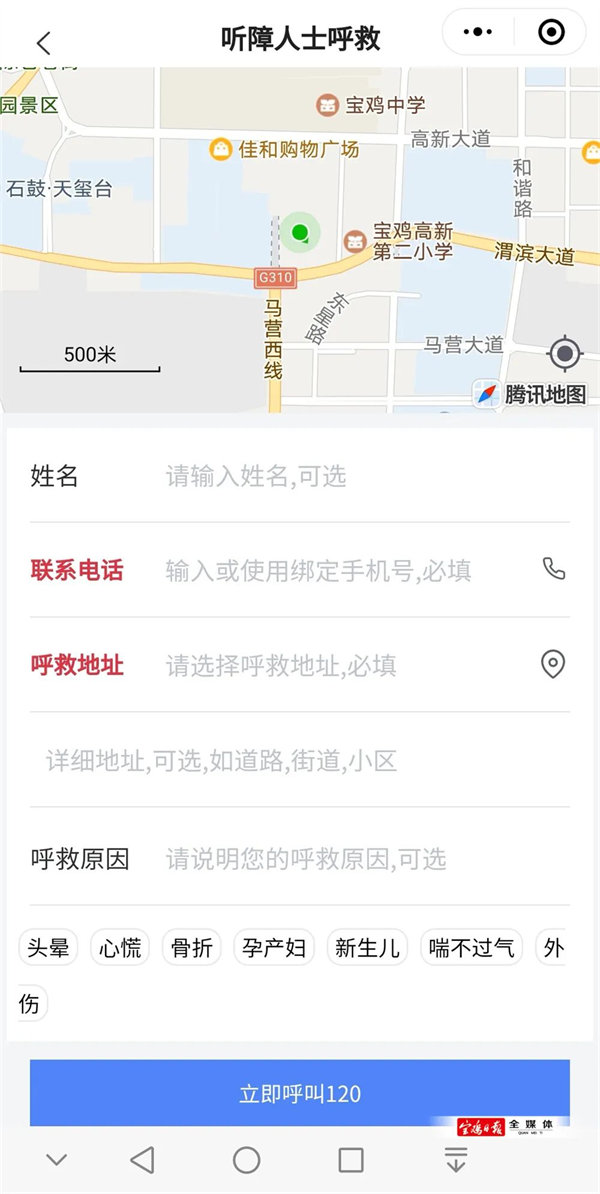This screenshot has height=1194, width=600.
Task: Focus the 详细地址 detailed address field
Action: coord(300,761)
